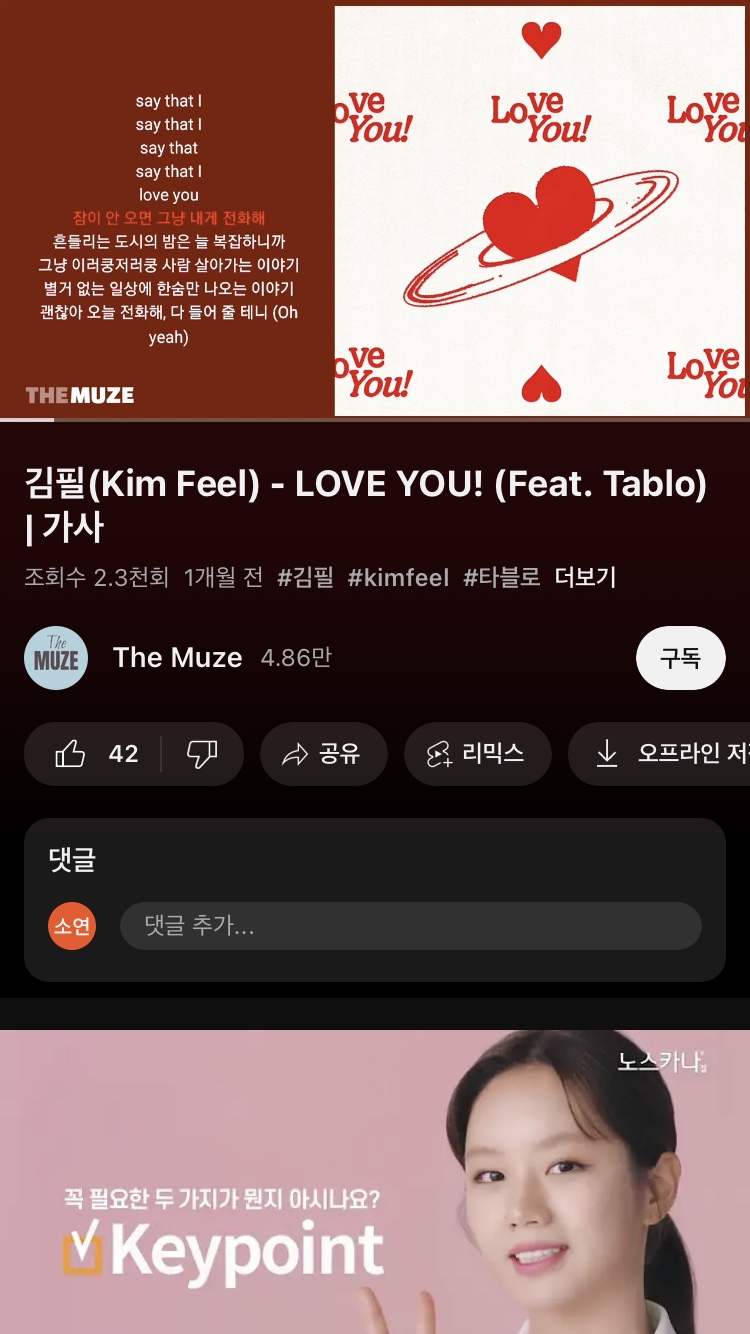
Task: Click THE MUZE watermark on the video
Action: click(78, 395)
